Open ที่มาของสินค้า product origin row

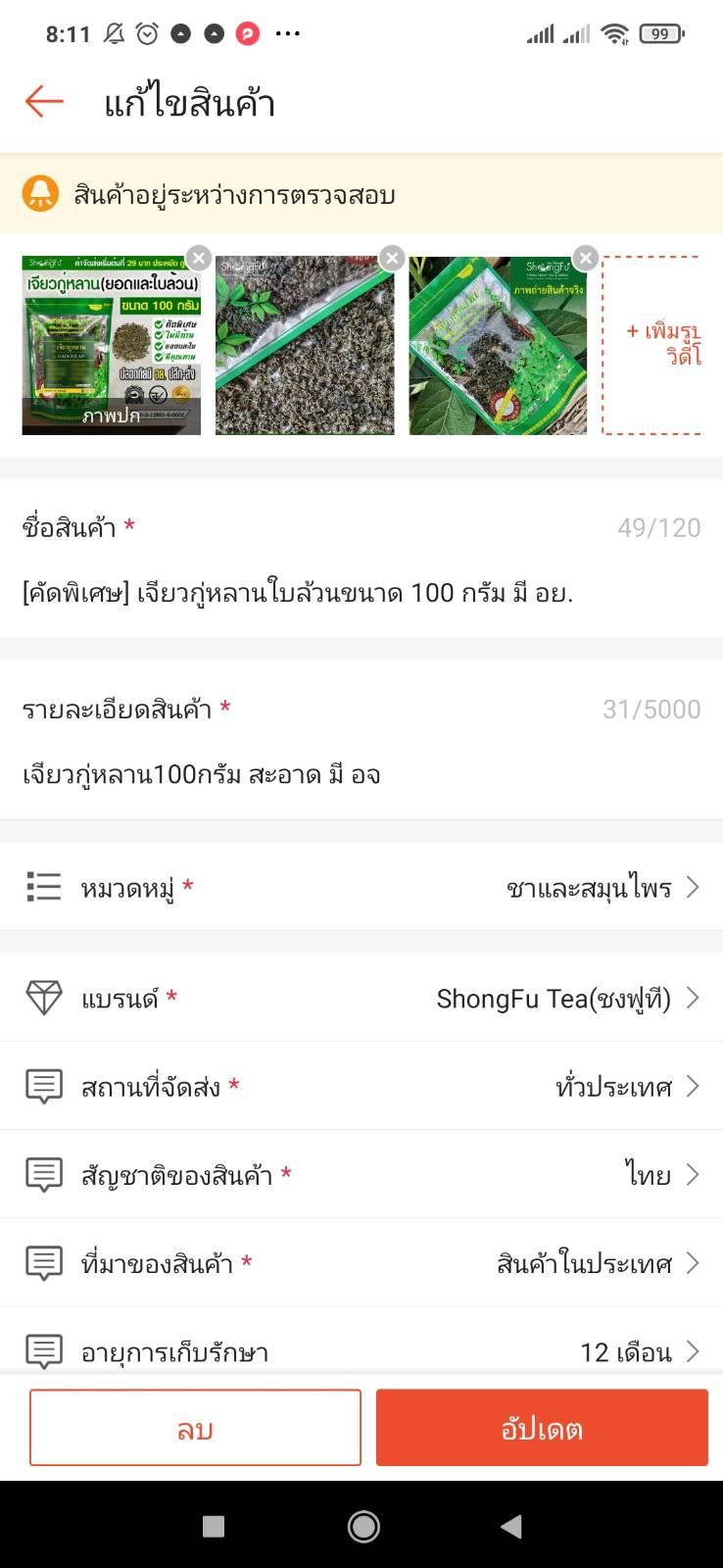pyautogui.click(x=361, y=1262)
